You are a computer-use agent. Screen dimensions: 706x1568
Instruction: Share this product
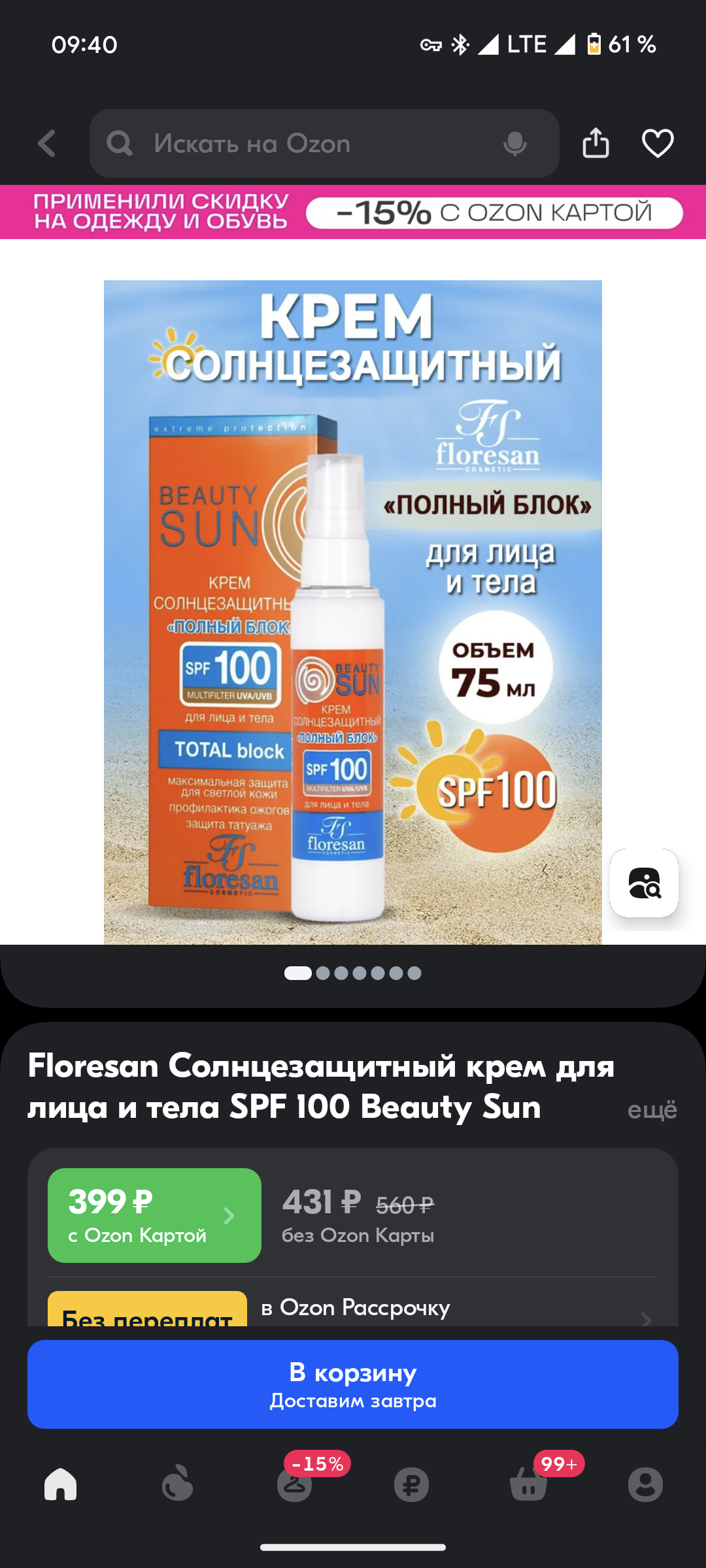point(596,143)
